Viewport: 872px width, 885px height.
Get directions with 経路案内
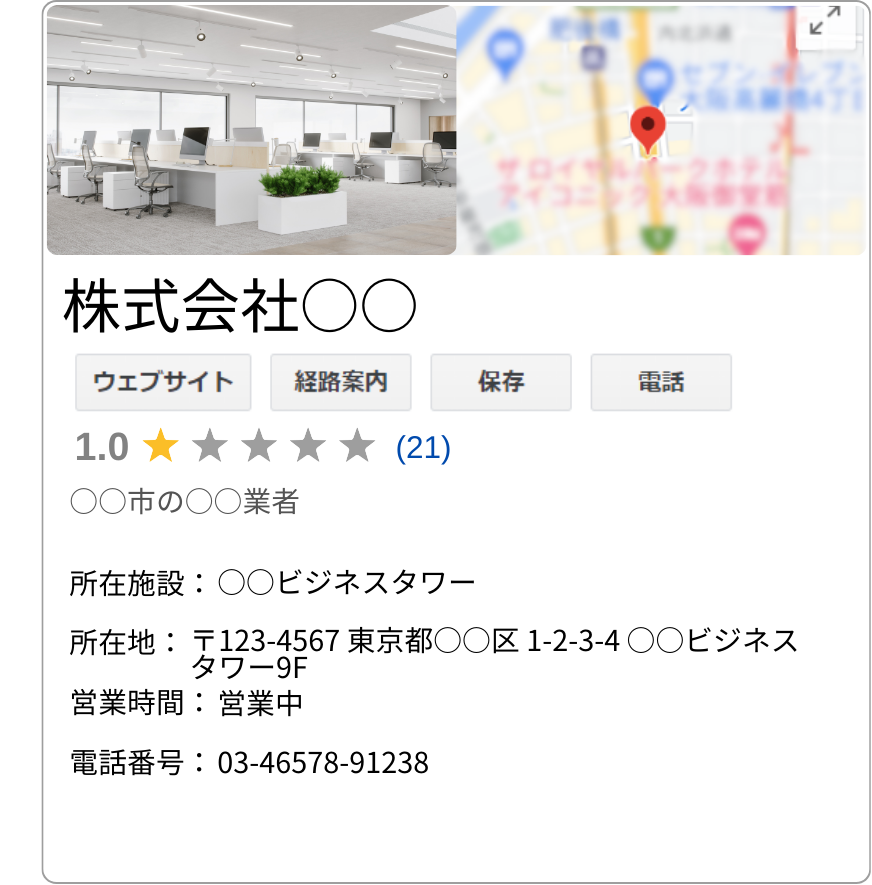[x=340, y=382]
